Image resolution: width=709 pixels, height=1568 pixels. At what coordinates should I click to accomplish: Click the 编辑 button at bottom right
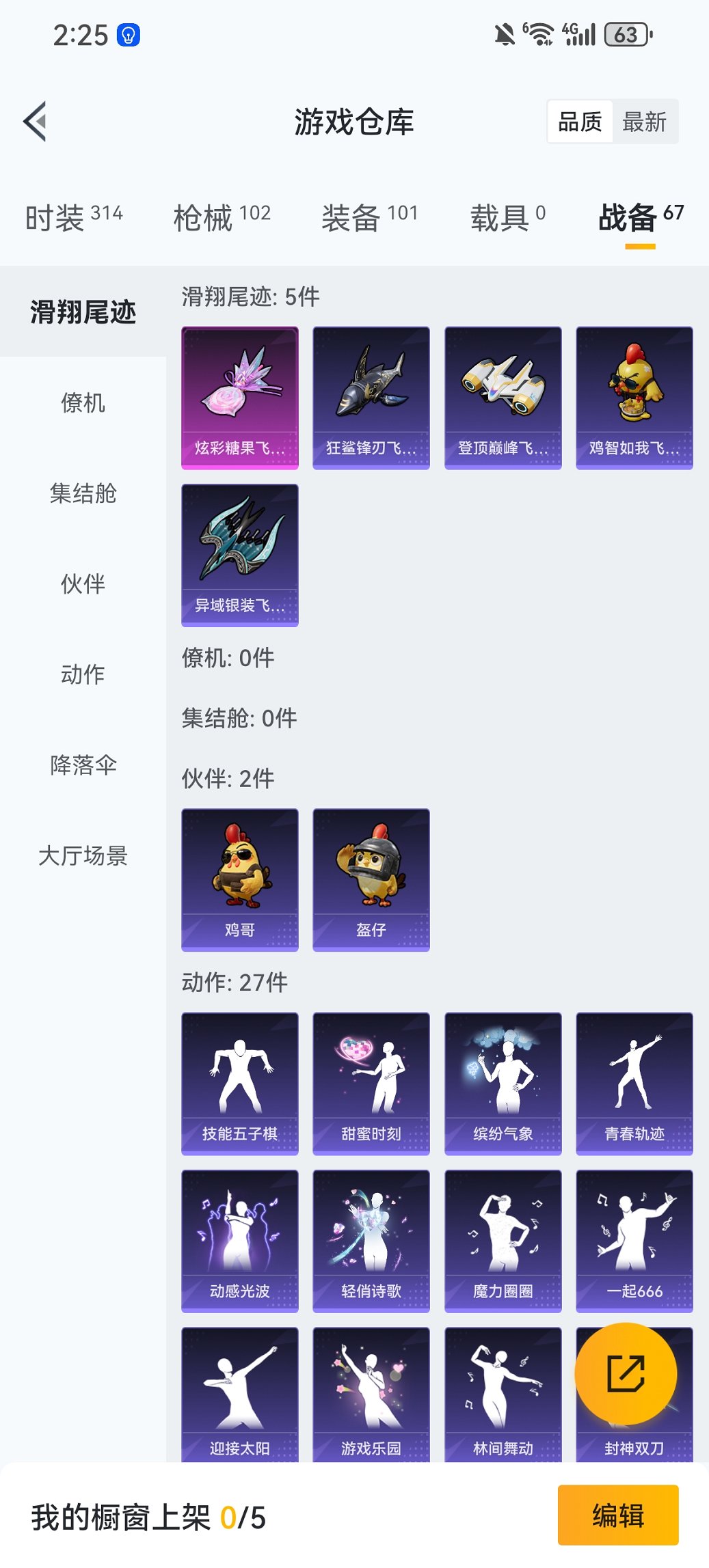tap(617, 1517)
